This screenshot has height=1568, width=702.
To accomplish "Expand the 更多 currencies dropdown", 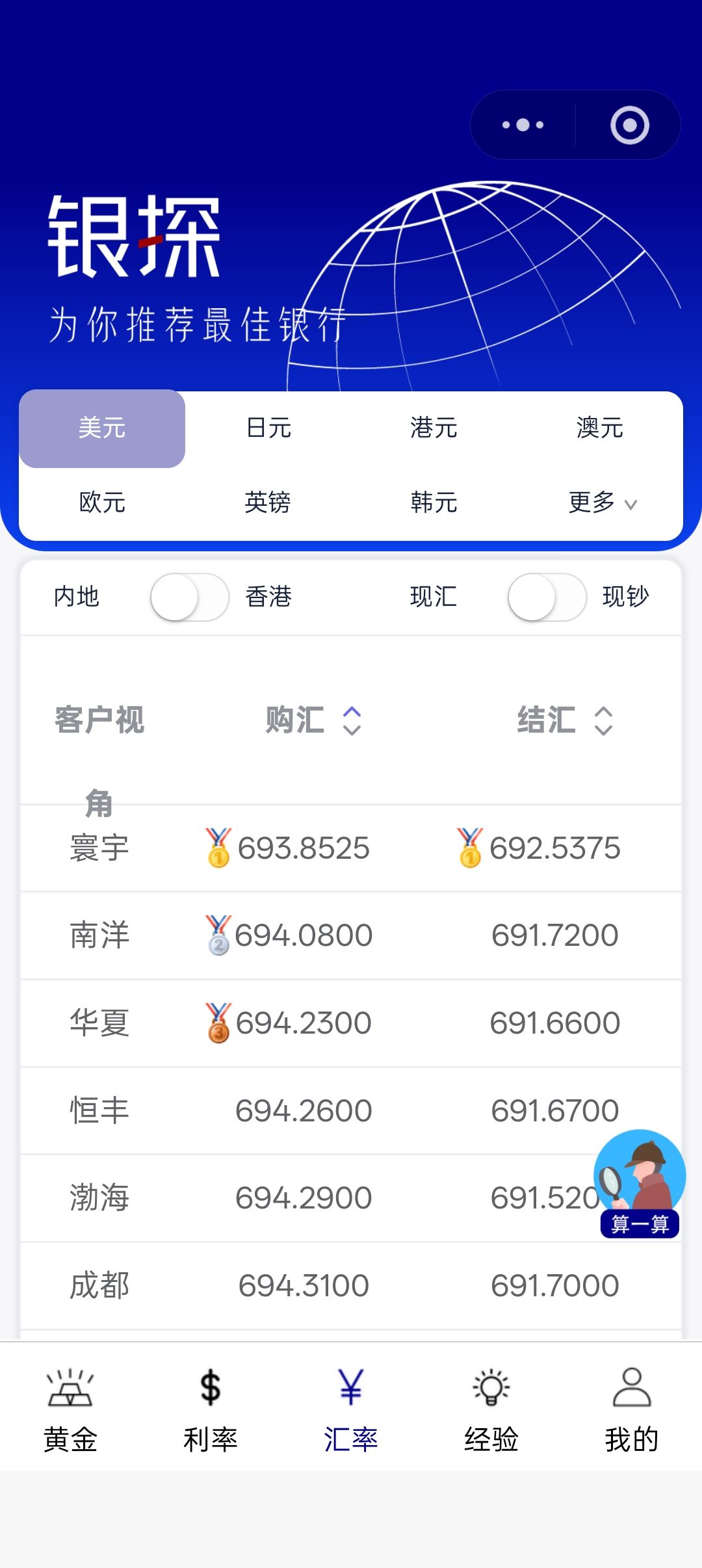I will coord(602,503).
